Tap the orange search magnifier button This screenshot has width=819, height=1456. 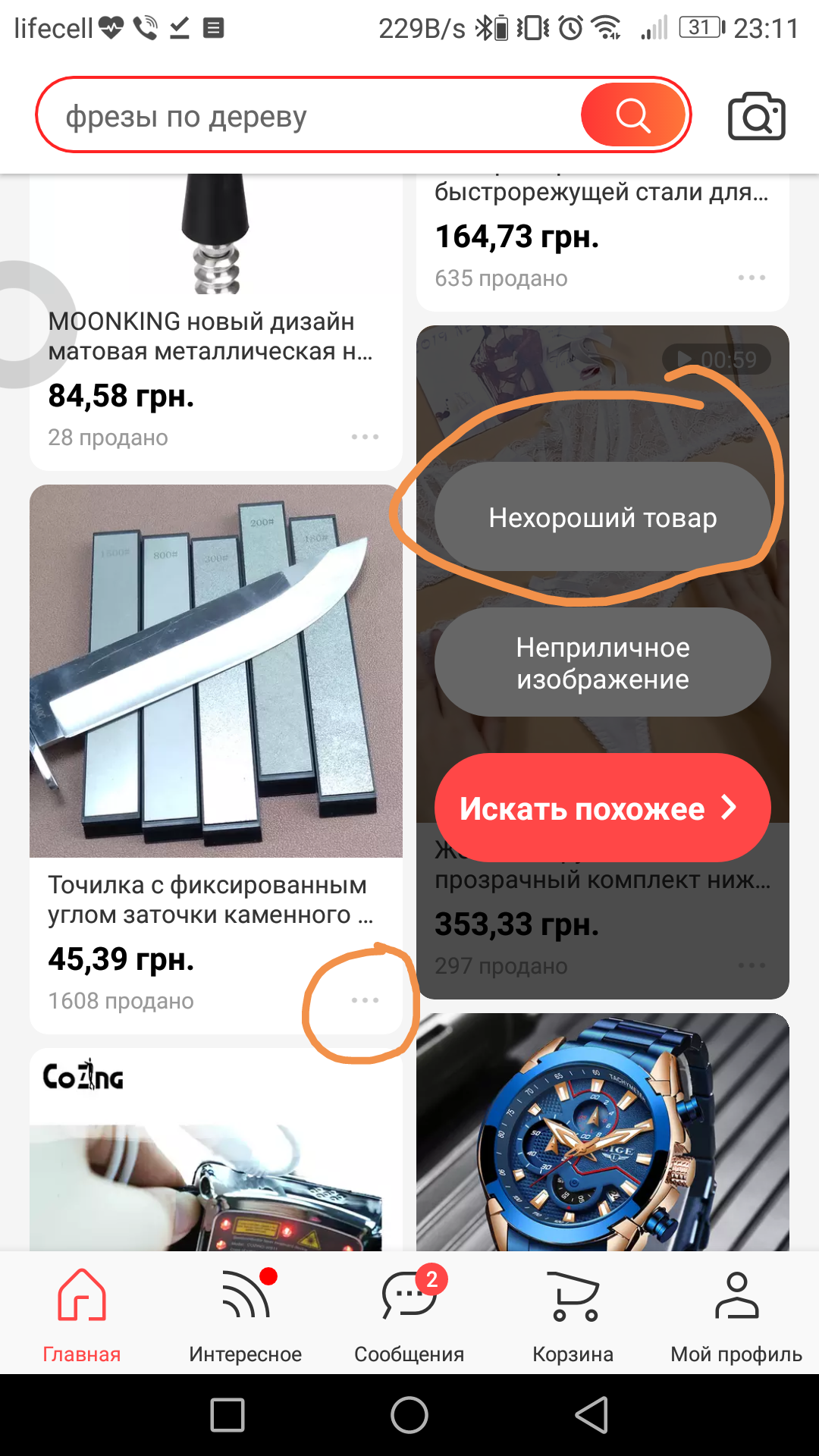tap(634, 115)
